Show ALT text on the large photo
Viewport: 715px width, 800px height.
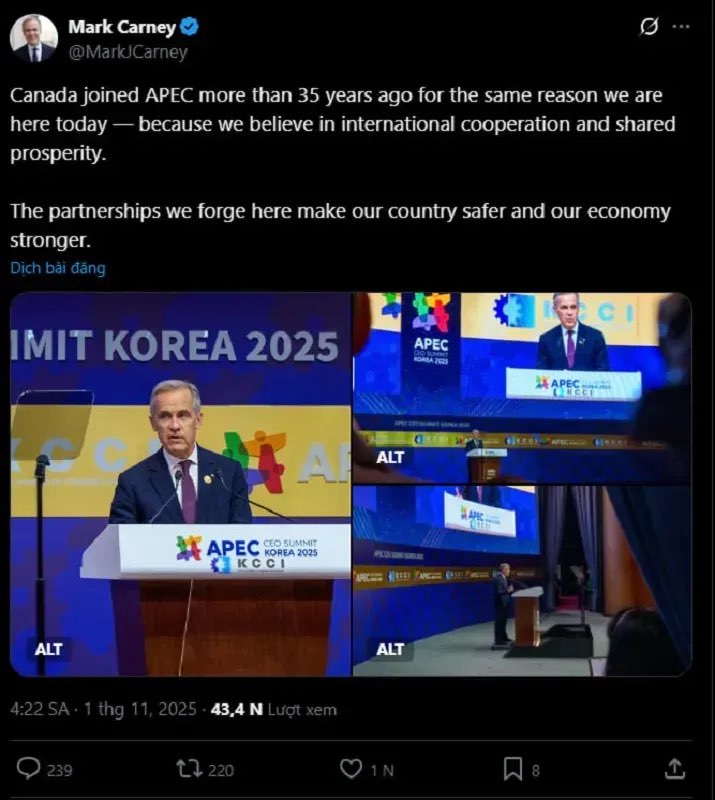click(48, 649)
